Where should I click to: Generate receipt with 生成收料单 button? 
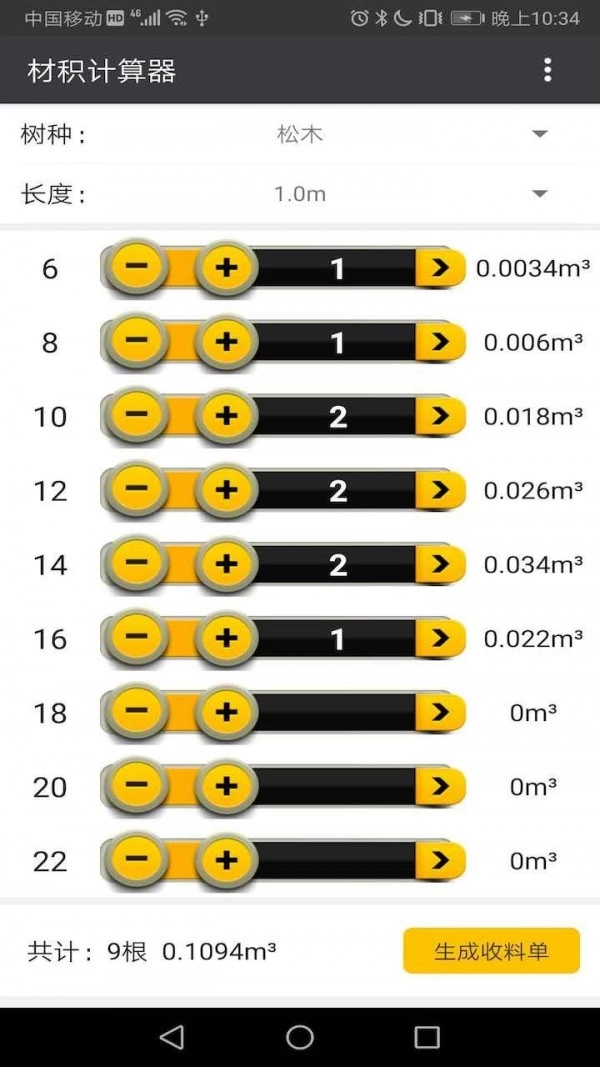click(x=491, y=951)
